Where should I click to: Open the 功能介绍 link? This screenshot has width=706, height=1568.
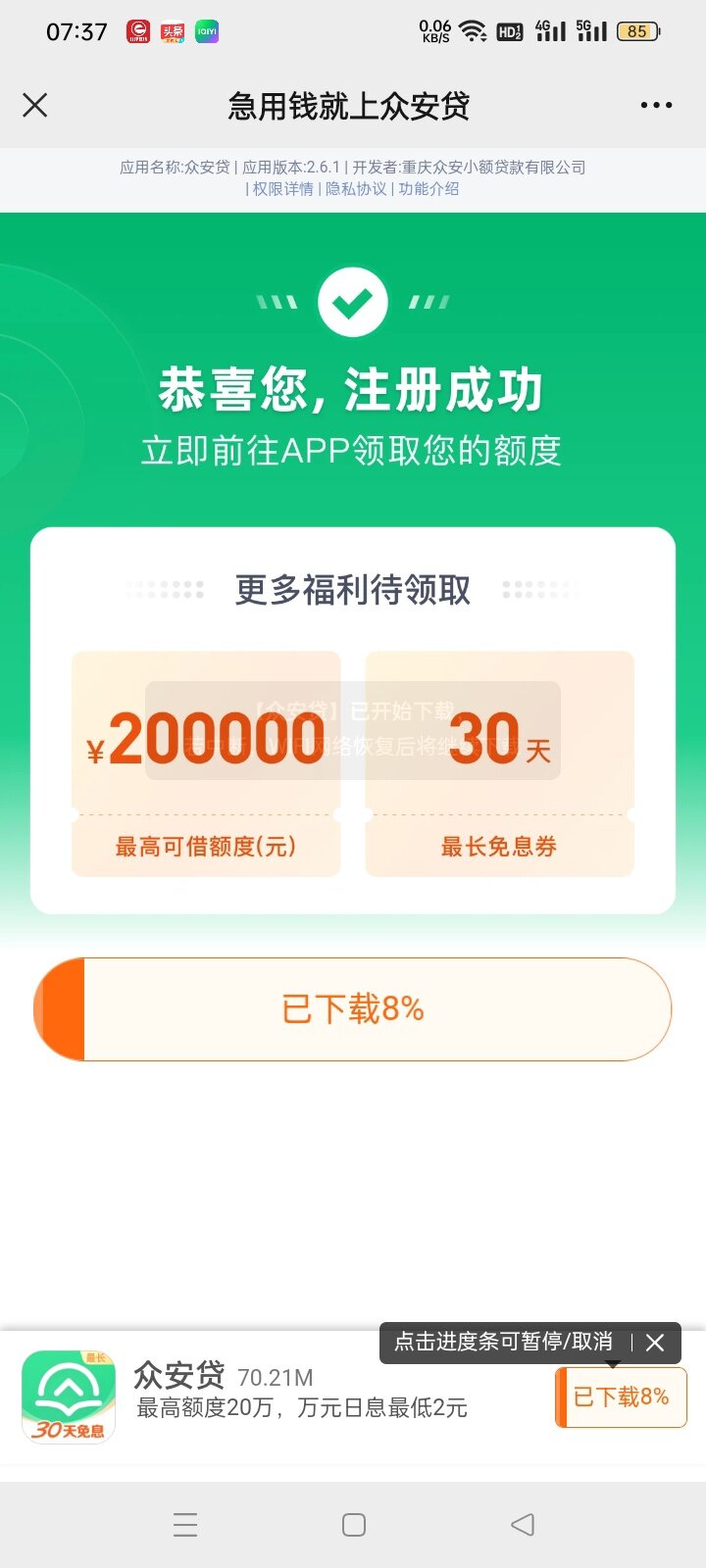tap(429, 189)
